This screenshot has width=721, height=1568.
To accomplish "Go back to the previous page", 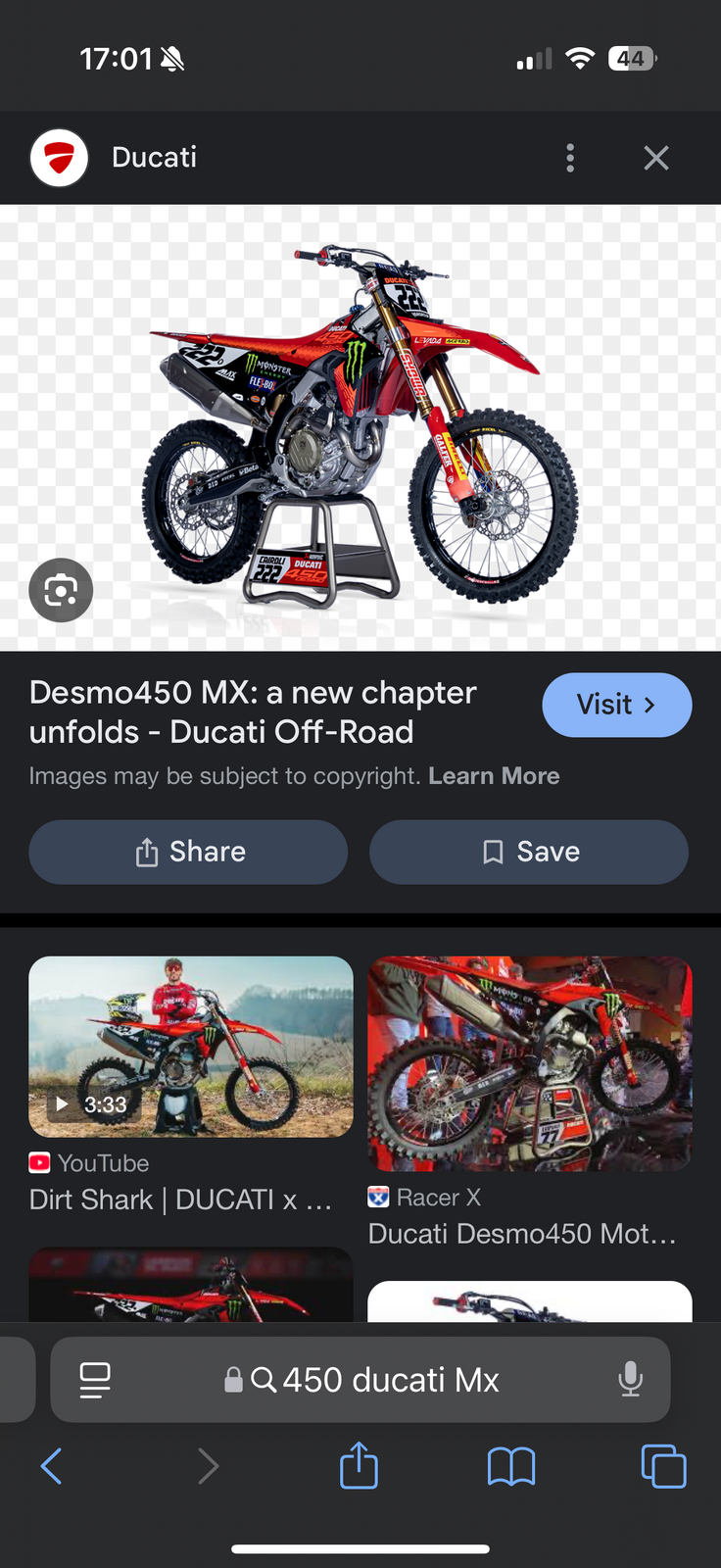I will pyautogui.click(x=52, y=1467).
